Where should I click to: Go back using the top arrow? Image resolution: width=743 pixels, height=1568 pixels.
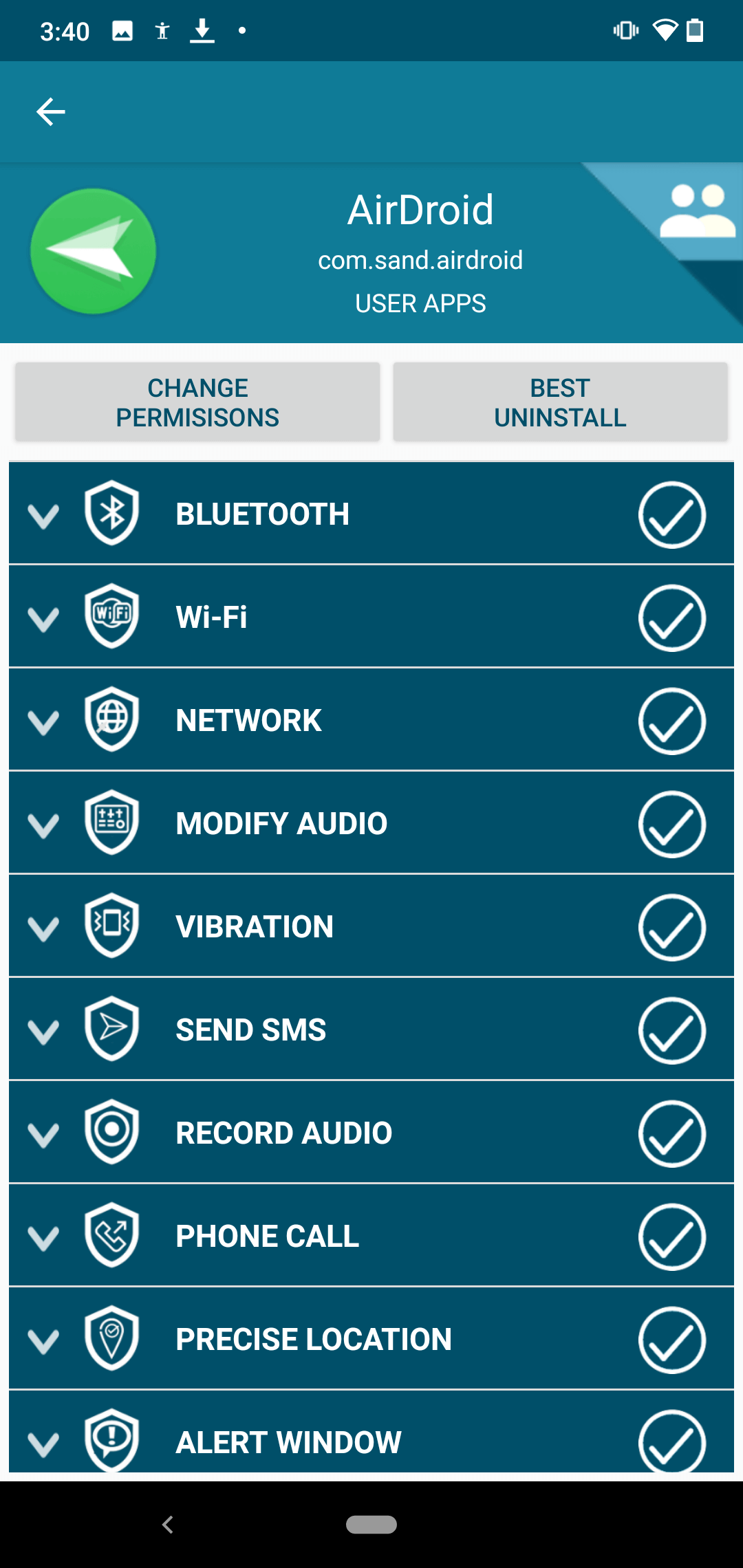51,111
